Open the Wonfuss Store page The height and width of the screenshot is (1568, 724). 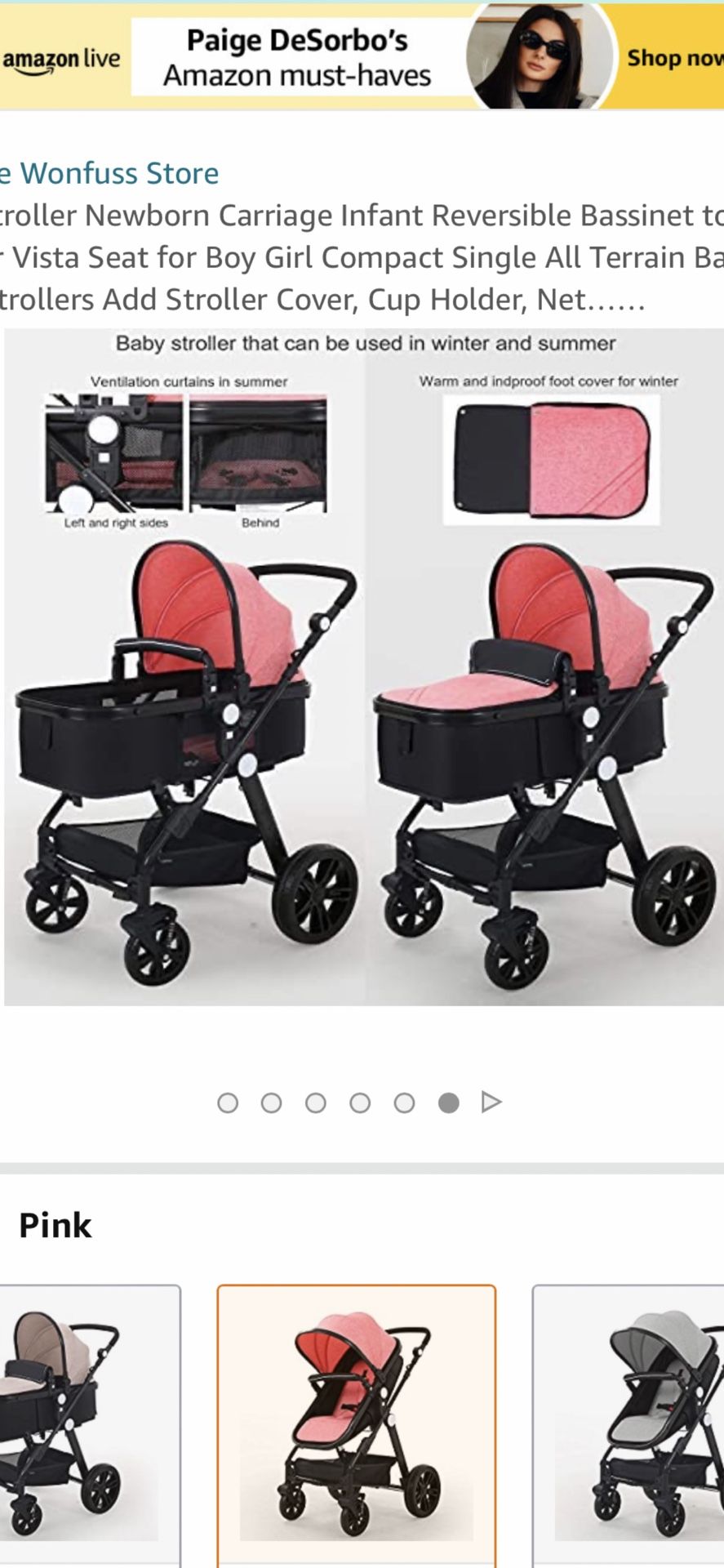[109, 172]
